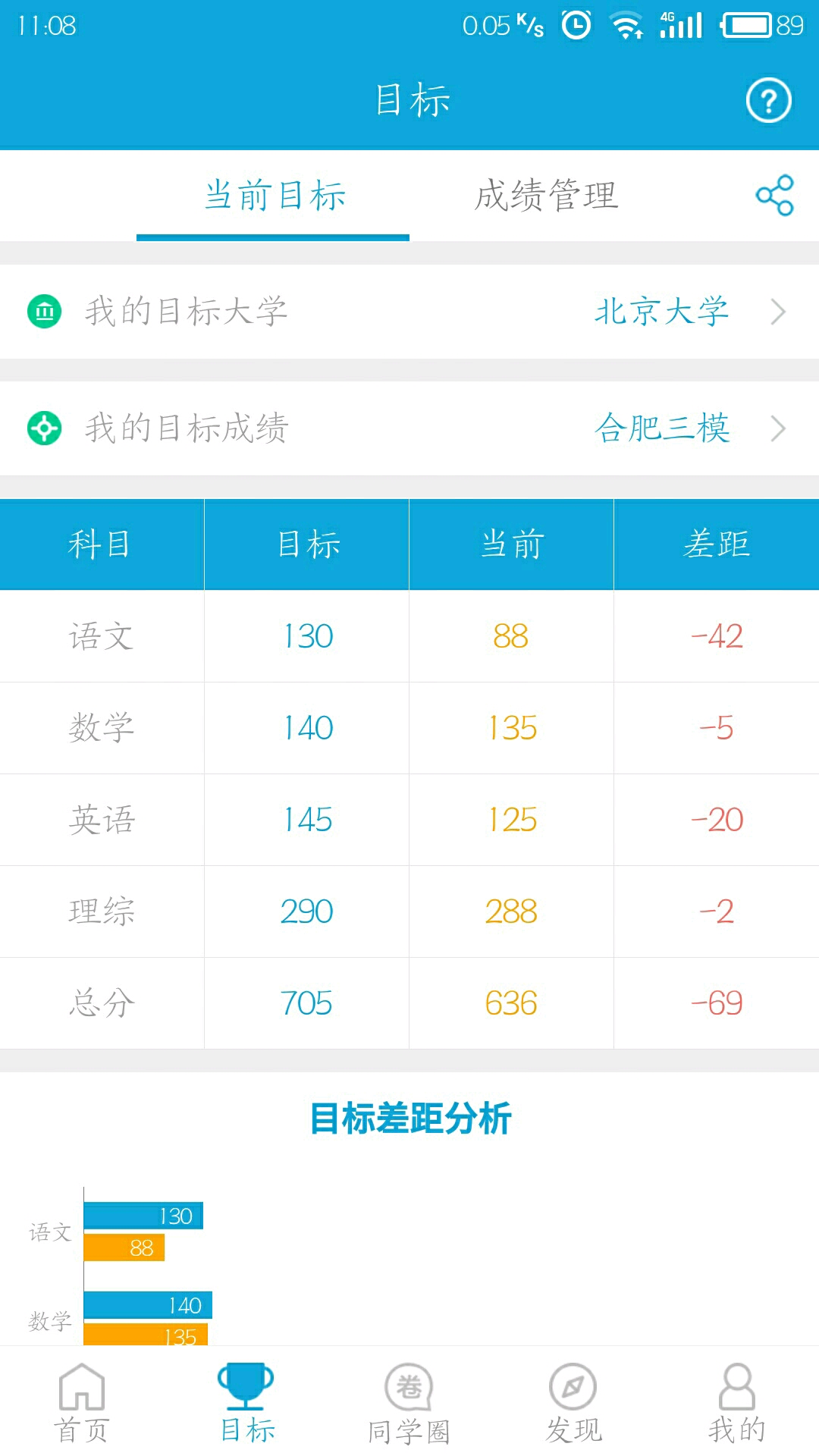Image resolution: width=819 pixels, height=1456 pixels.
Task: Share the current goal page
Action: 774,196
